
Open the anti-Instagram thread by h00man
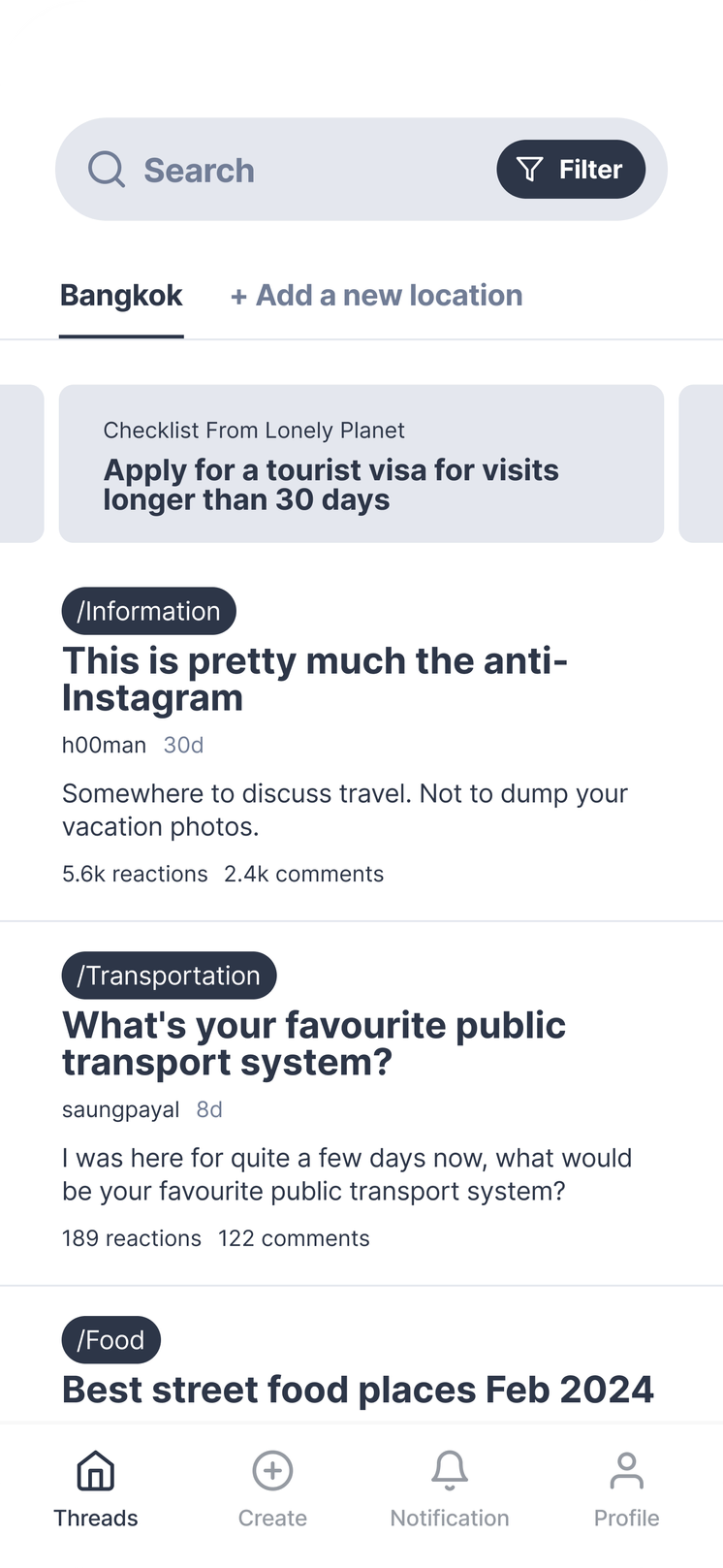pos(315,679)
